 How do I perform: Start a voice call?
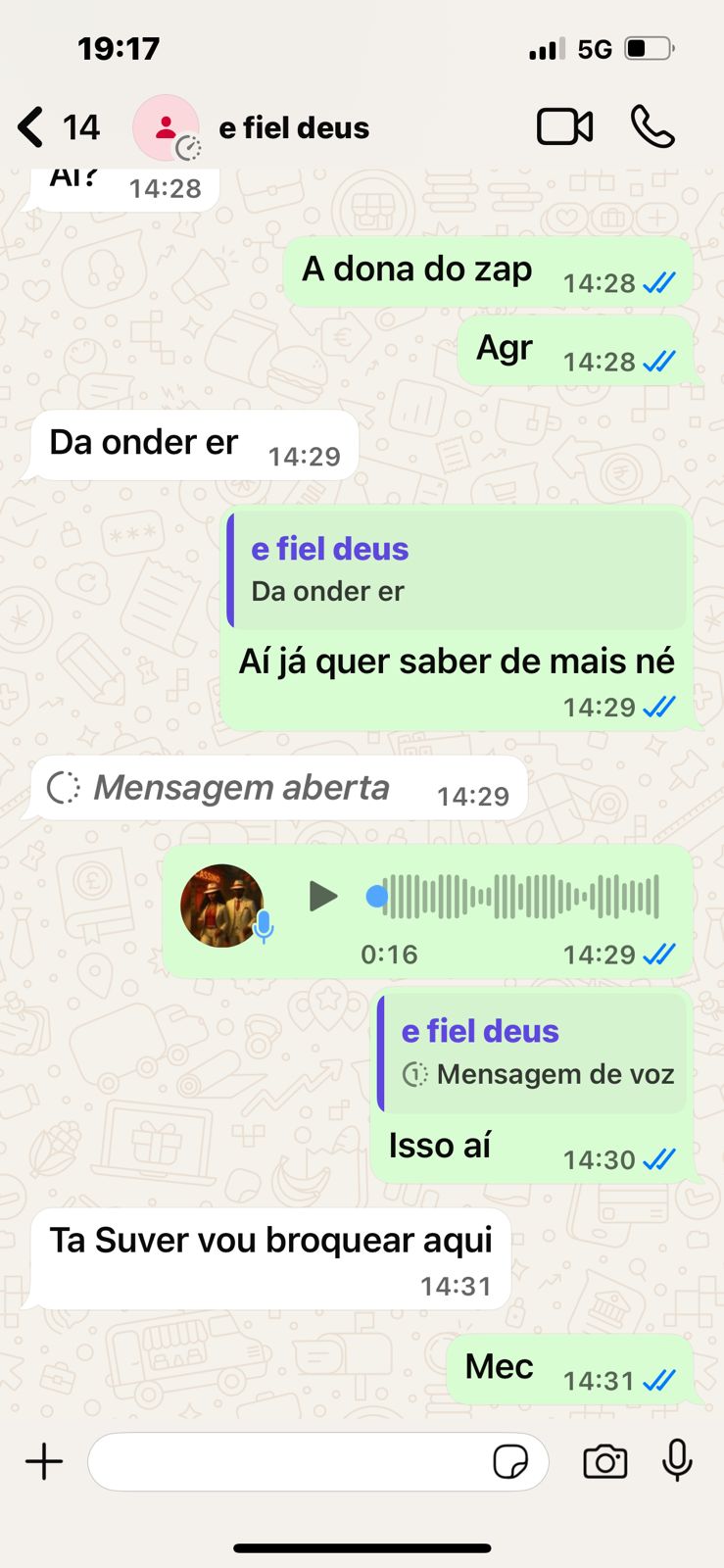(x=652, y=127)
